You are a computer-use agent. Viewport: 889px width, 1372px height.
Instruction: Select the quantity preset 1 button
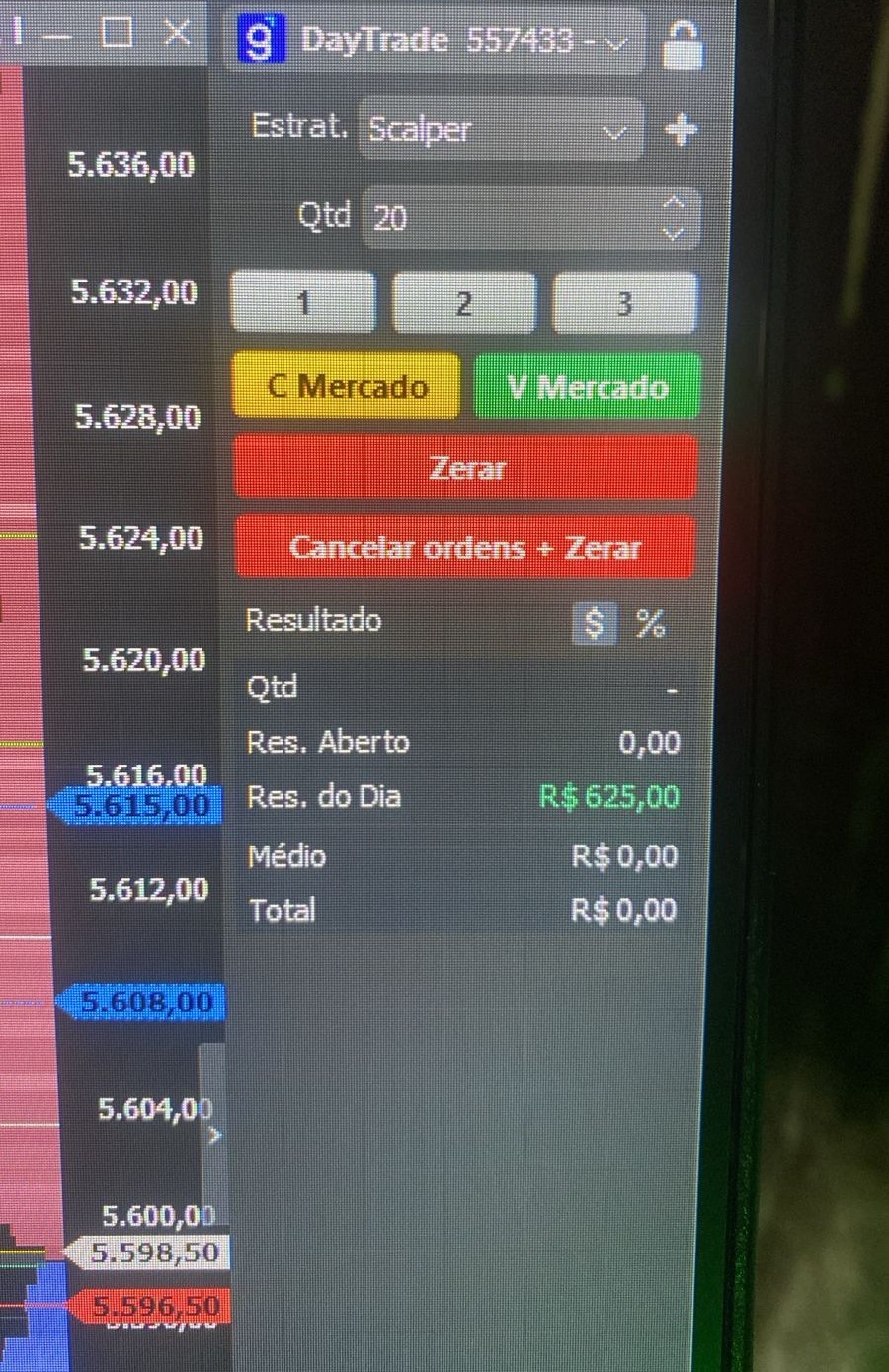(x=303, y=302)
